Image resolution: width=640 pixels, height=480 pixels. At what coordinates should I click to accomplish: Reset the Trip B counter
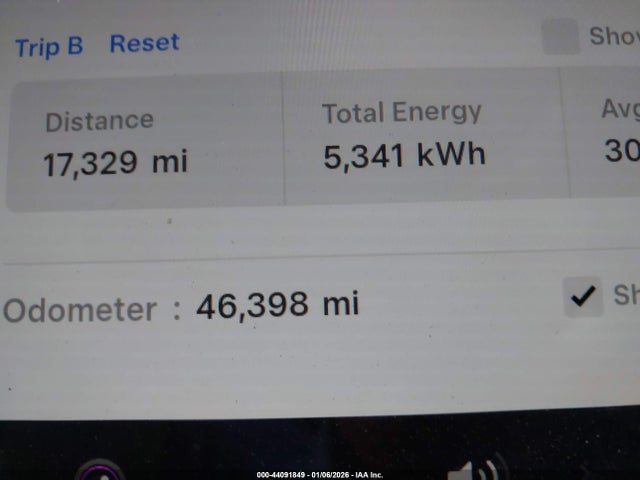point(144,43)
